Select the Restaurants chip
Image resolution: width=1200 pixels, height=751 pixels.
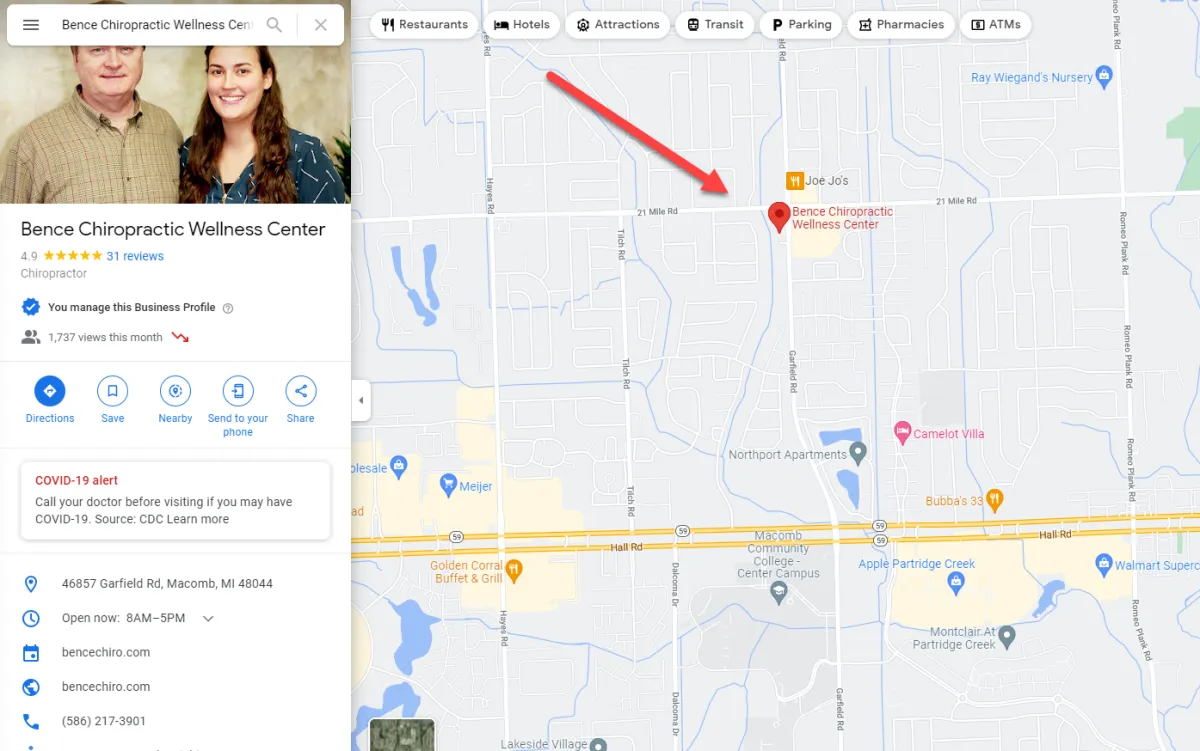425,25
